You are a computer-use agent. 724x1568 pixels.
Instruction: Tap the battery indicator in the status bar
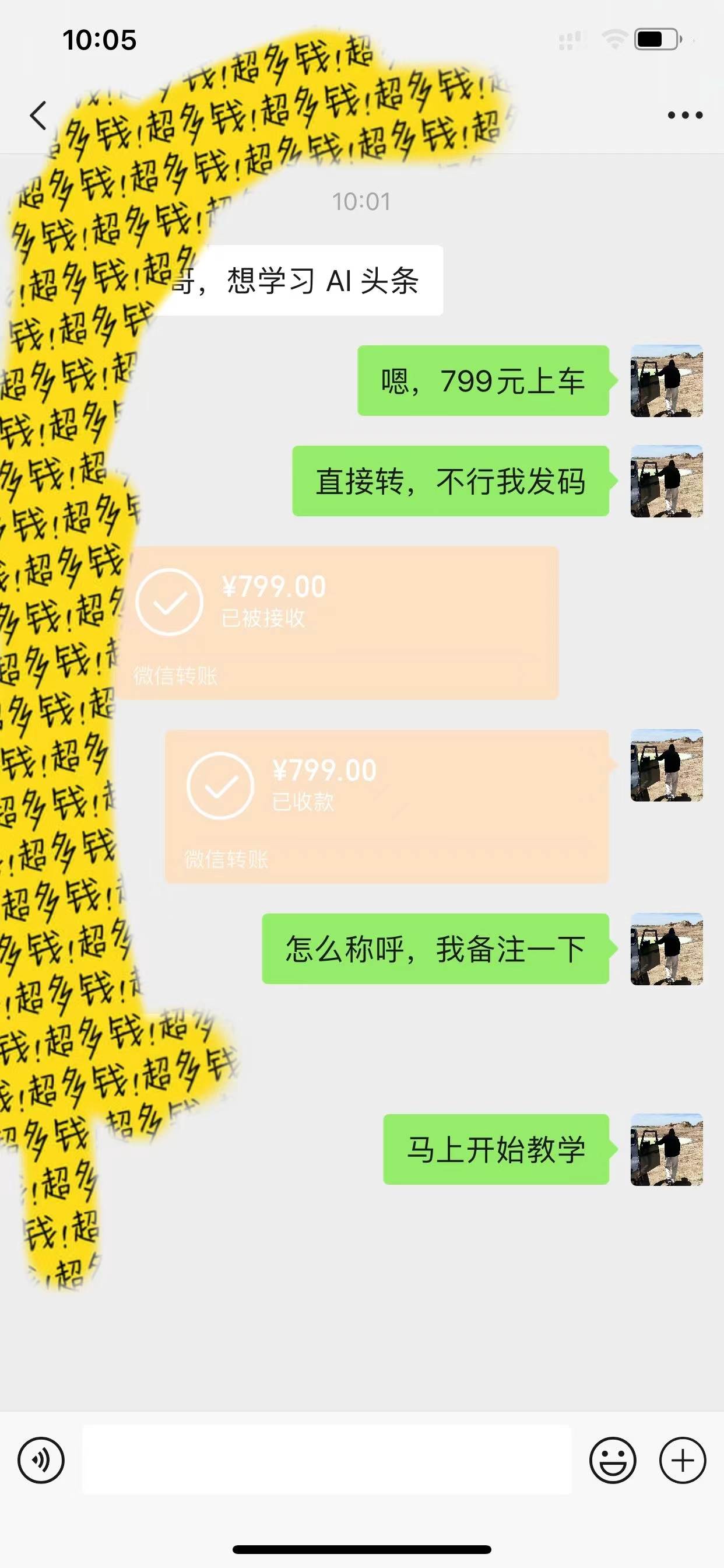(x=655, y=38)
